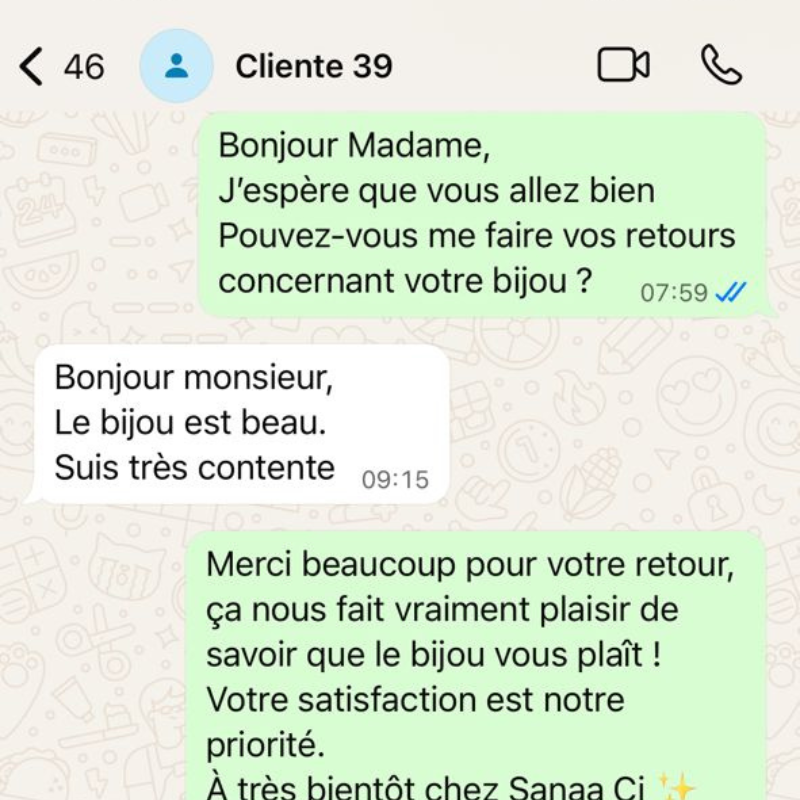Go back to the chat list

pos(32,66)
